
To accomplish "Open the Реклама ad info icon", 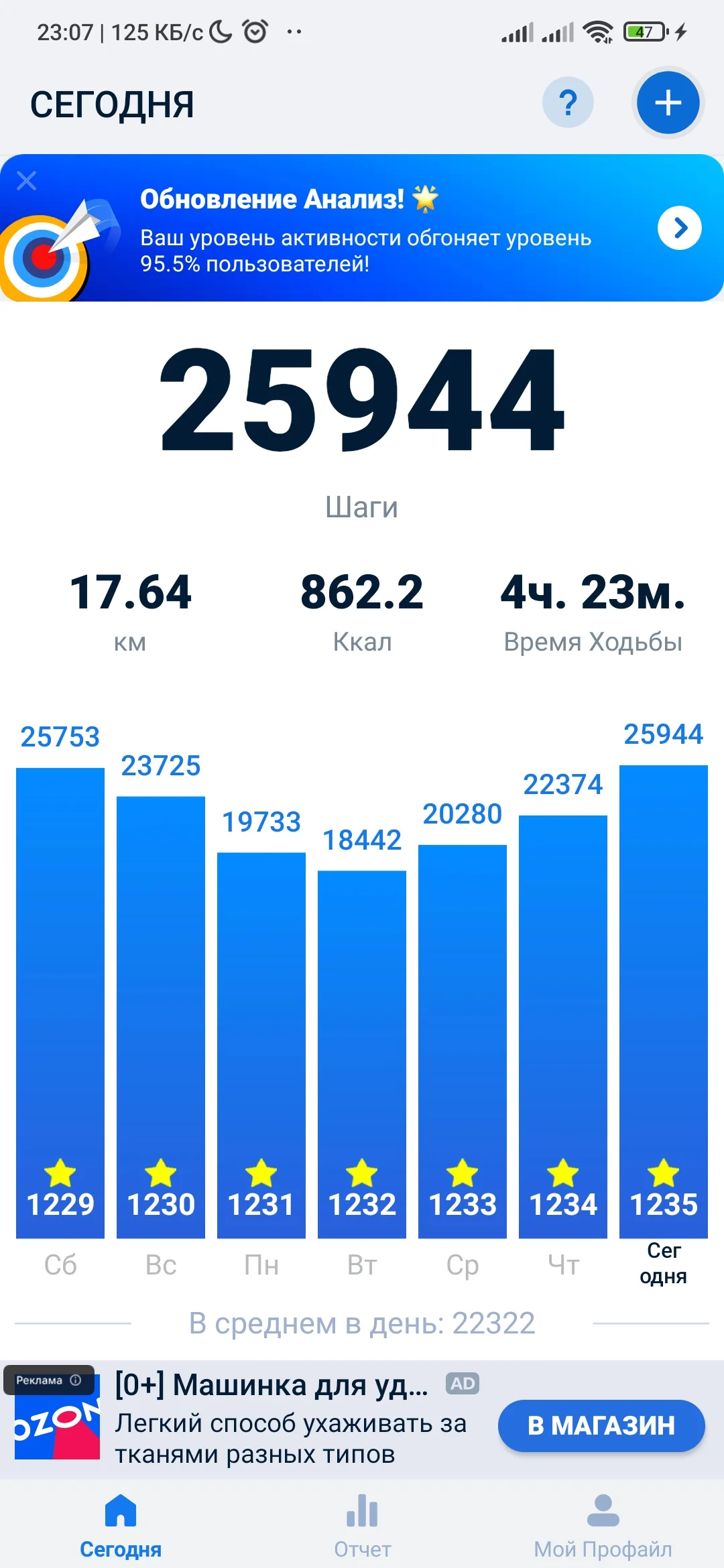I will [x=76, y=1380].
